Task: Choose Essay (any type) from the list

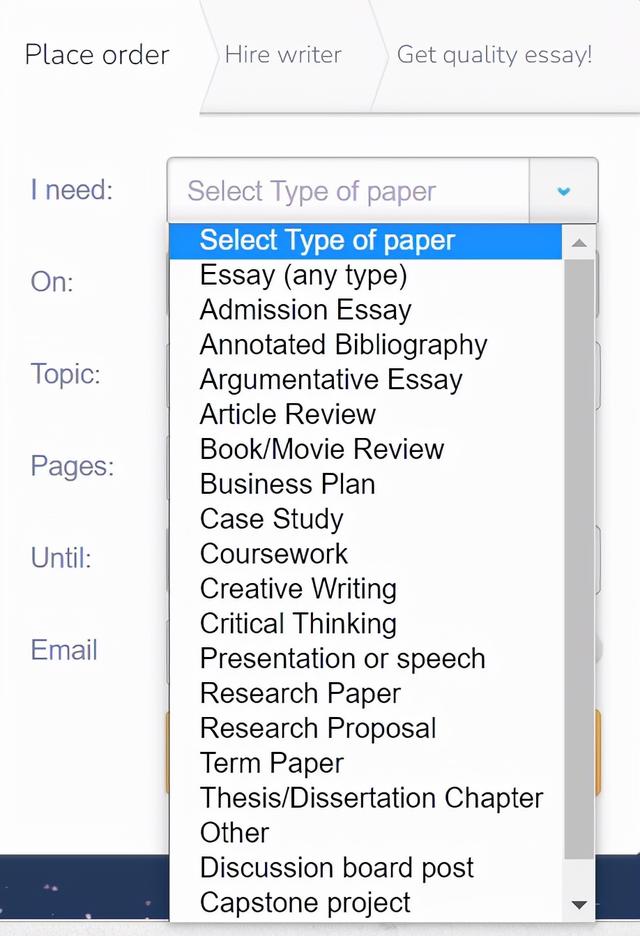Action: (303, 275)
